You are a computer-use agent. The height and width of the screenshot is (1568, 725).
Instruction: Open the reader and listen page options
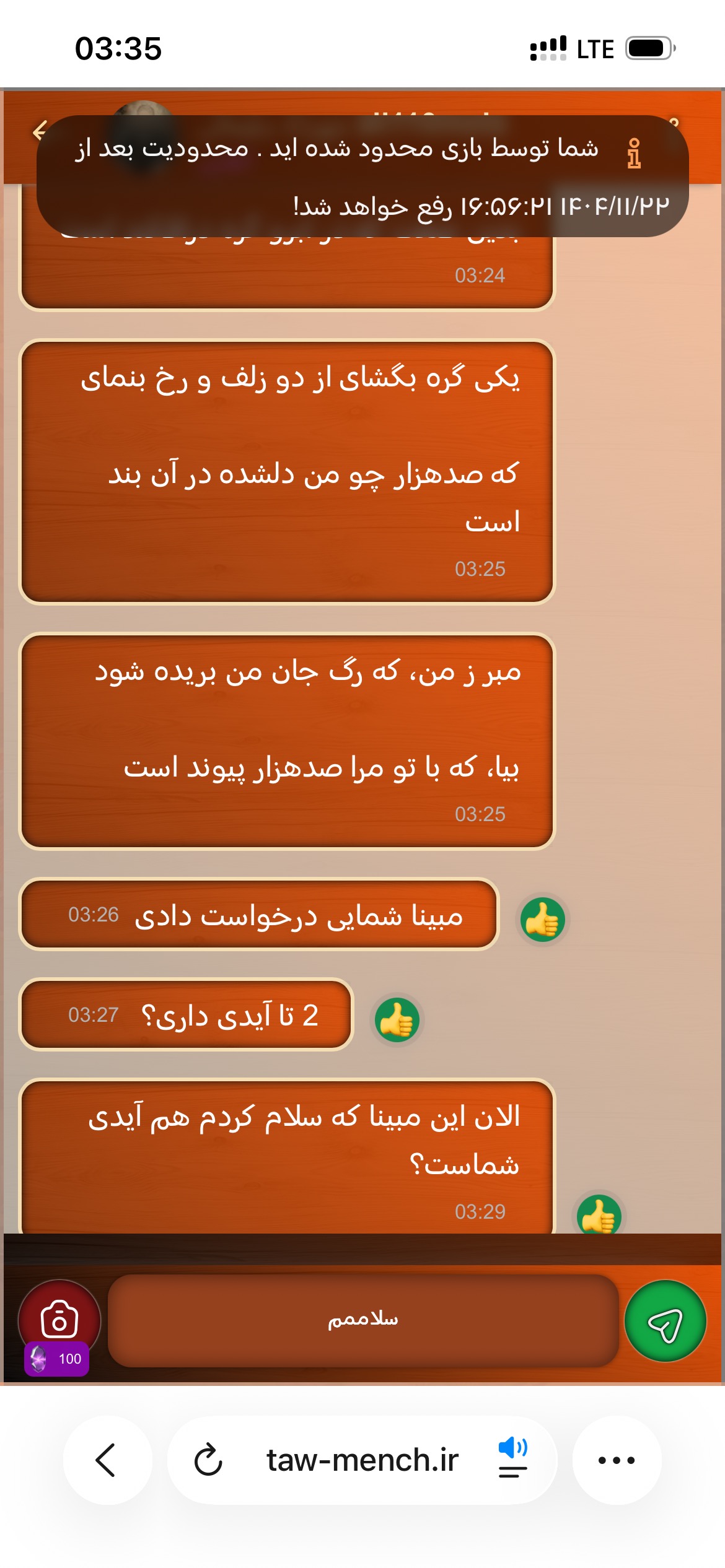(513, 1458)
